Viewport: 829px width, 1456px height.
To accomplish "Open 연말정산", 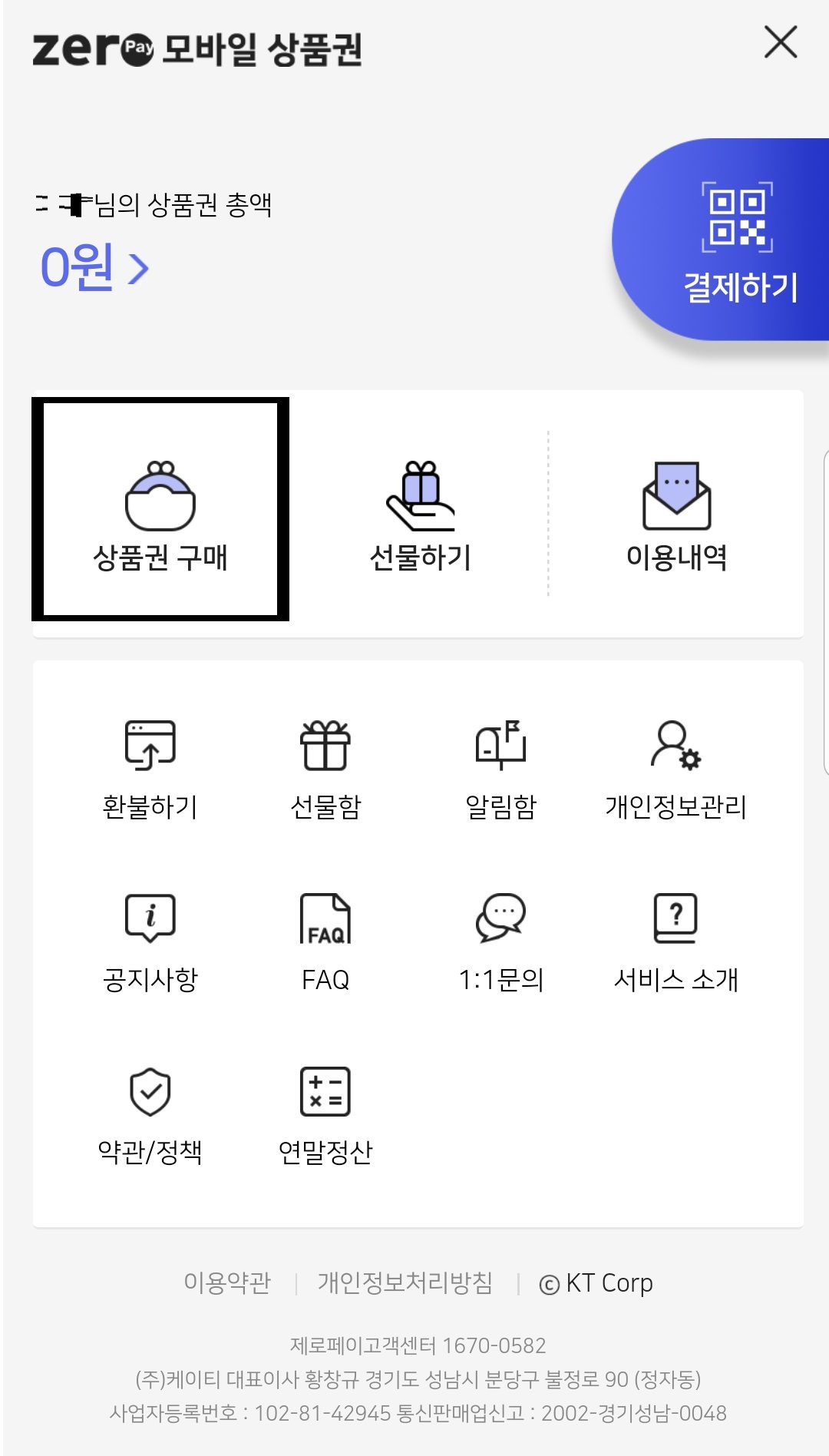I will pos(325,1115).
